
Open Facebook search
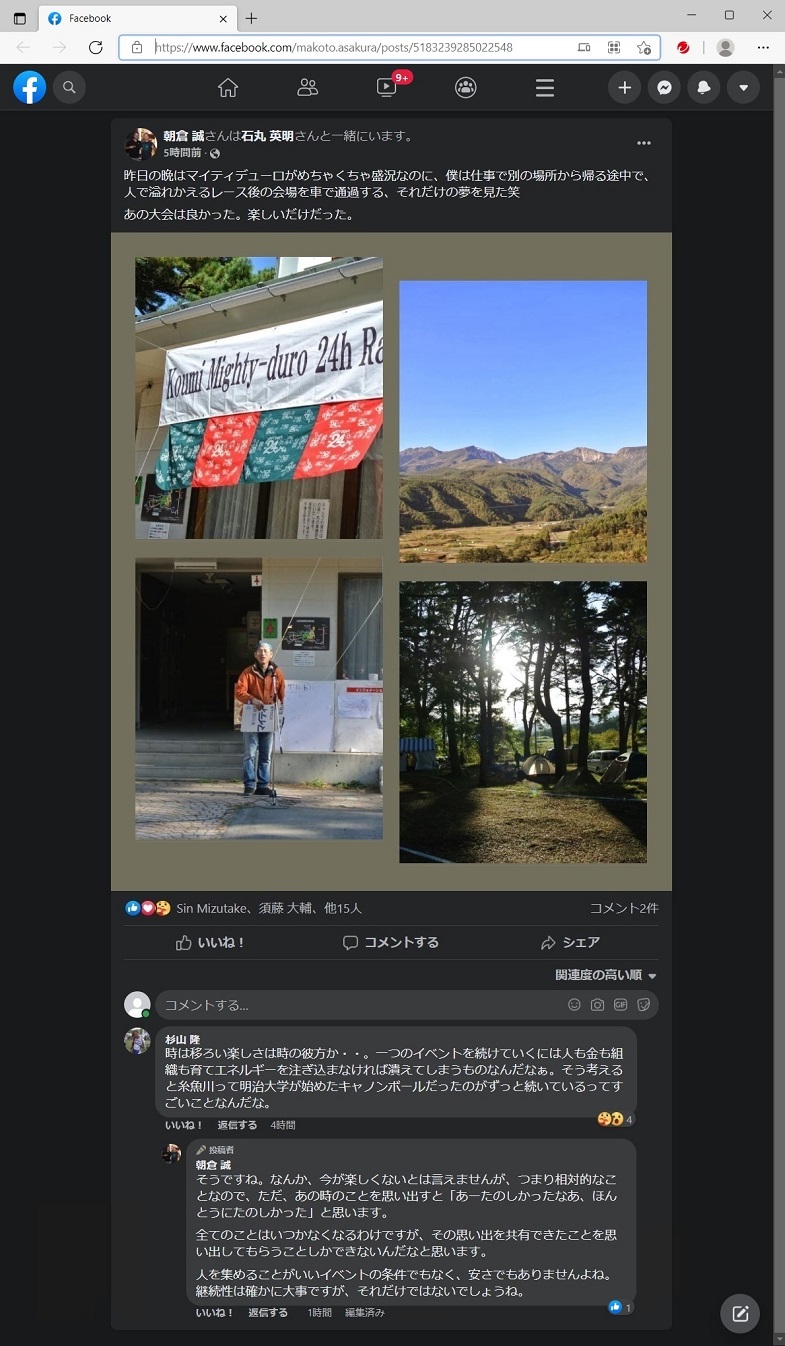69,87
